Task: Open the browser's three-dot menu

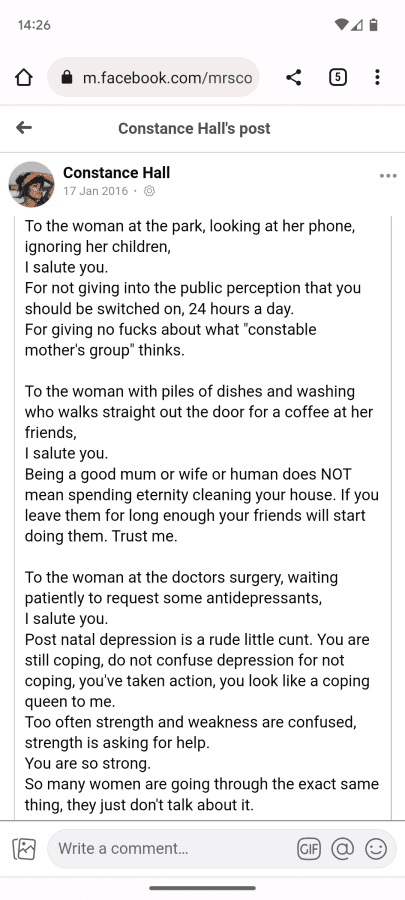Action: click(x=377, y=77)
